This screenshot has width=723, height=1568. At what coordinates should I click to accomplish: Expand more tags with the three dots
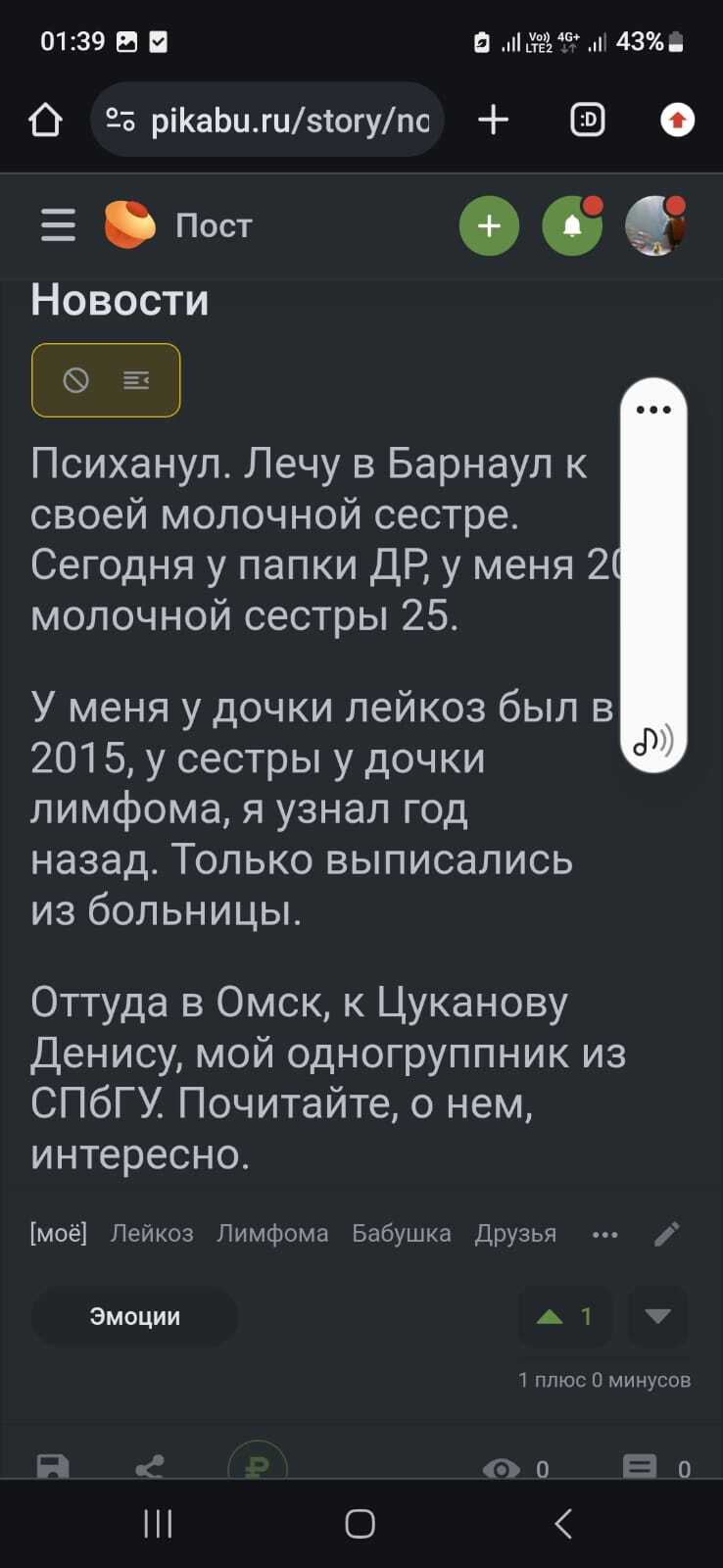coord(605,1235)
